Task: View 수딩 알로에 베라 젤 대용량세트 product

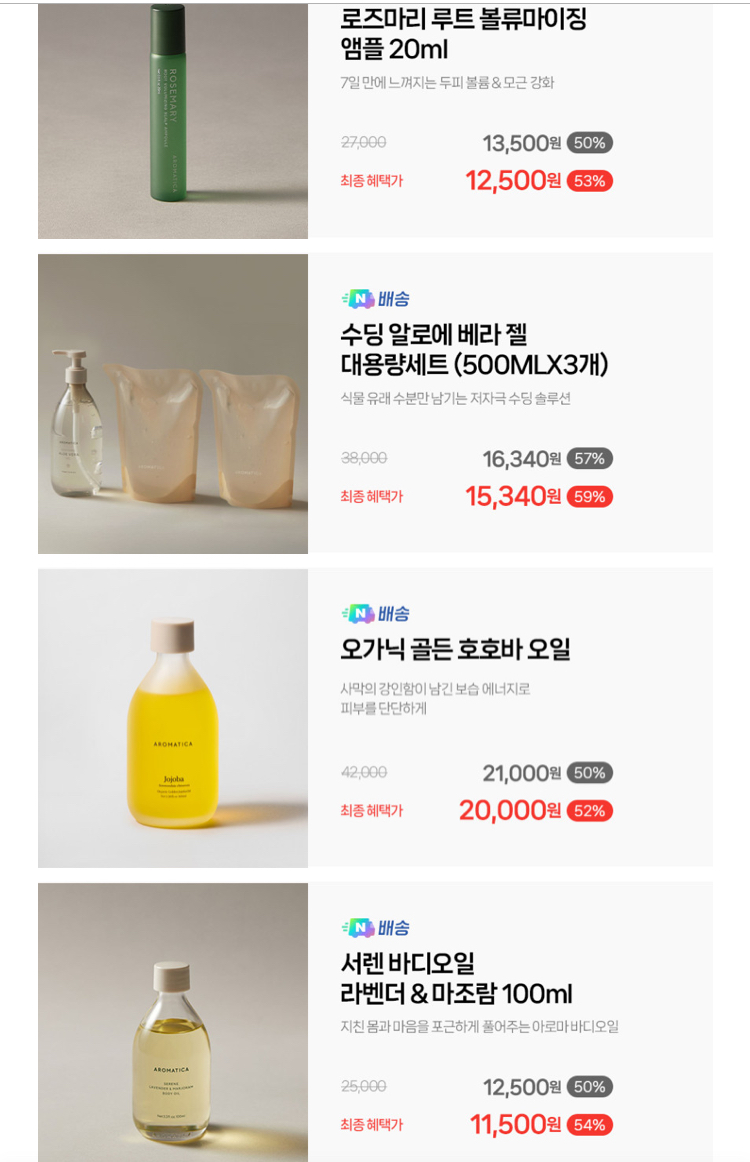Action: pyautogui.click(x=474, y=349)
